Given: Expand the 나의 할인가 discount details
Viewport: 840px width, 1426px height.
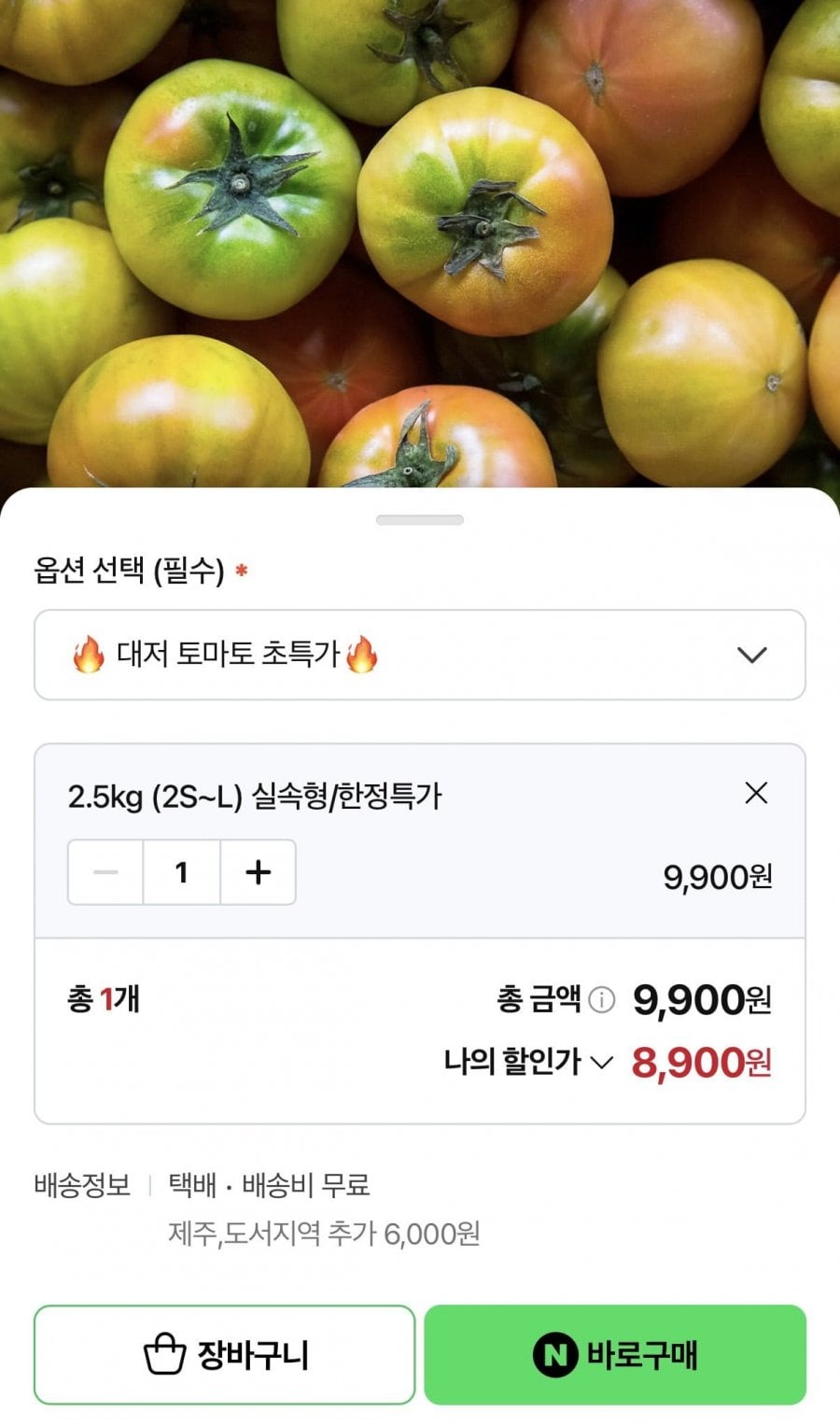Looking at the screenshot, I should tap(602, 1063).
